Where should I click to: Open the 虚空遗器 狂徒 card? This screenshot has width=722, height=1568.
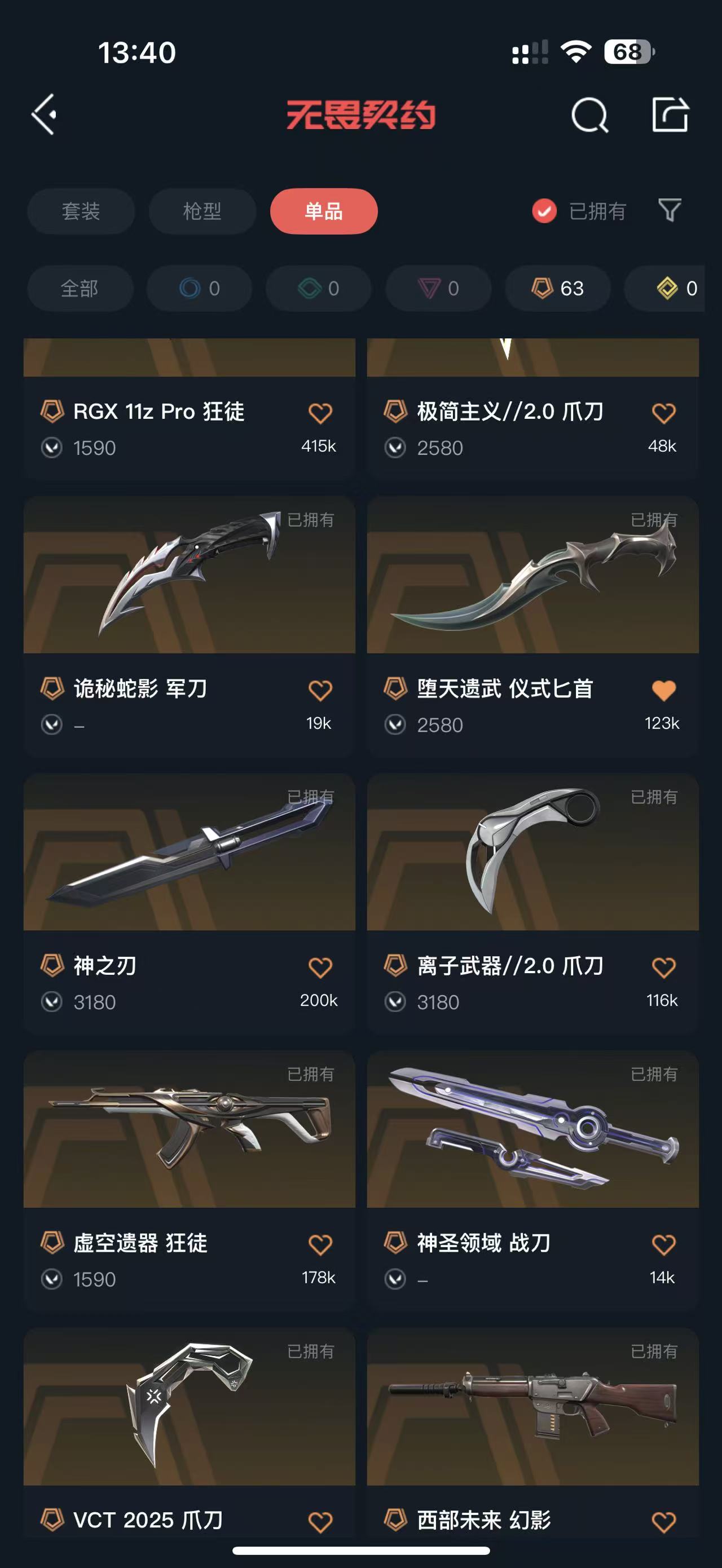click(190, 1180)
